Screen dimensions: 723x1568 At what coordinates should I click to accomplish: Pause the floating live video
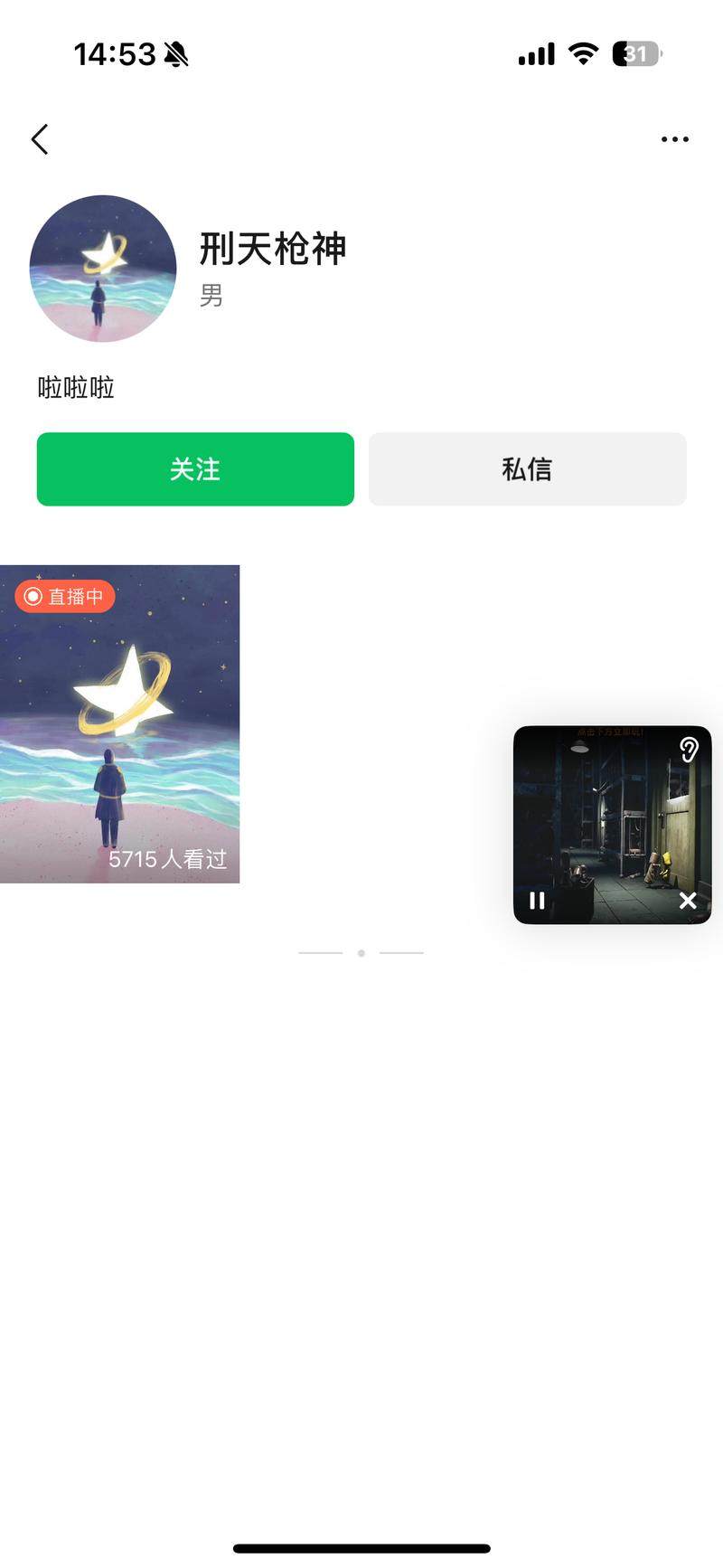(x=537, y=900)
